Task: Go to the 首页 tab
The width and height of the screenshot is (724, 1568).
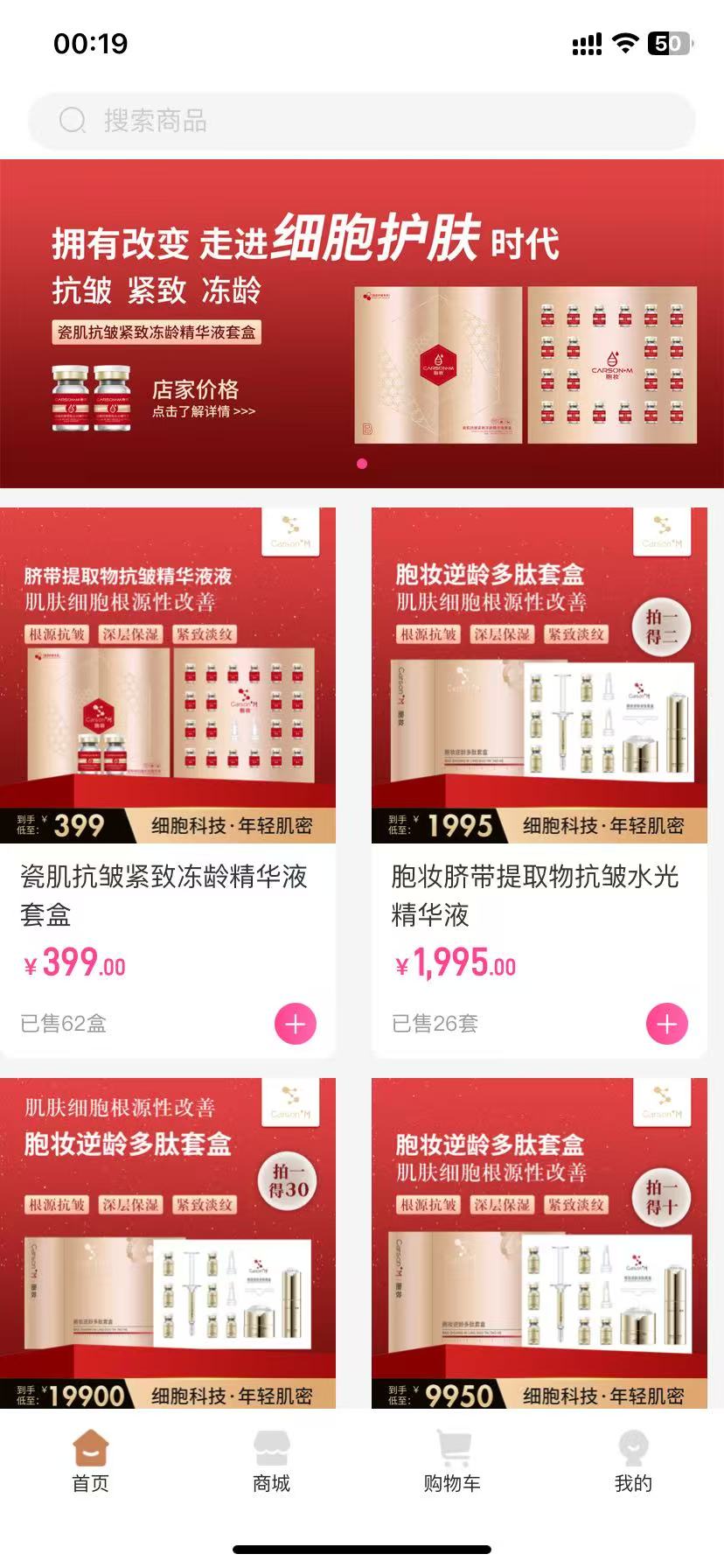Action: tap(90, 1460)
